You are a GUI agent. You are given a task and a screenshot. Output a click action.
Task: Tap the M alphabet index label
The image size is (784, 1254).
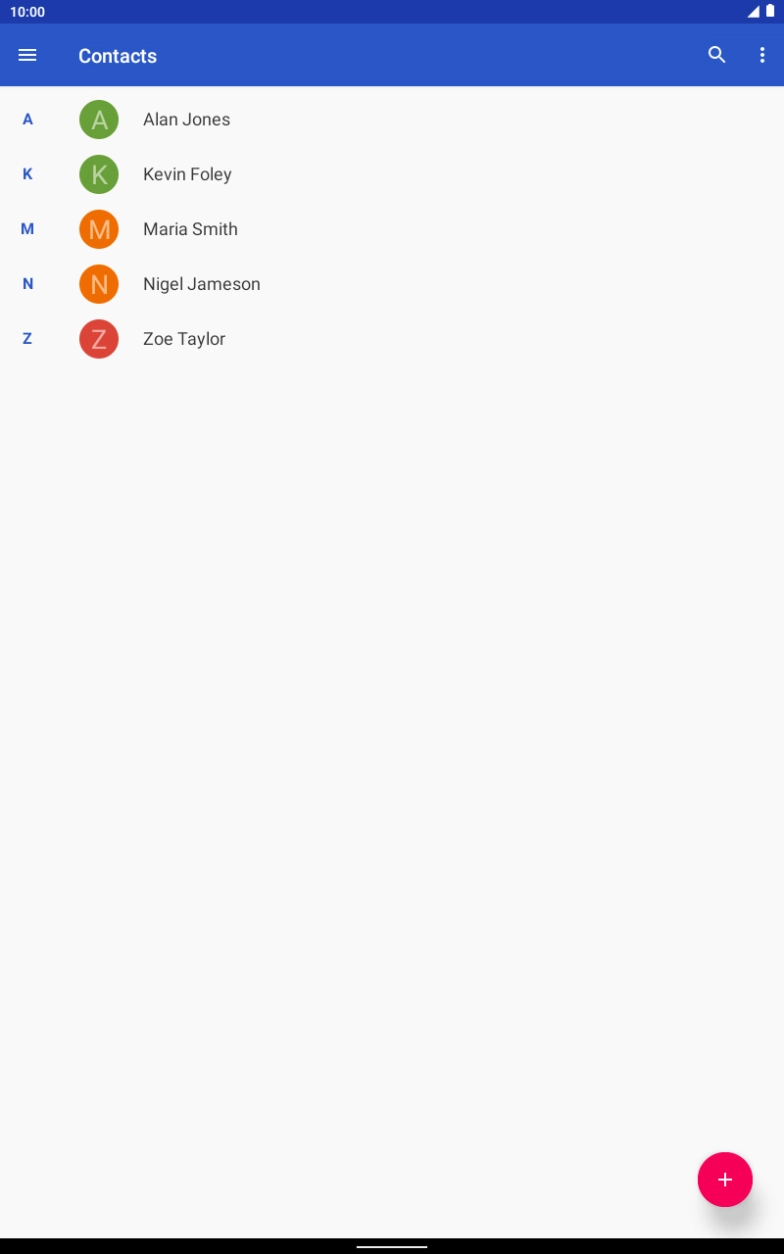pos(27,228)
